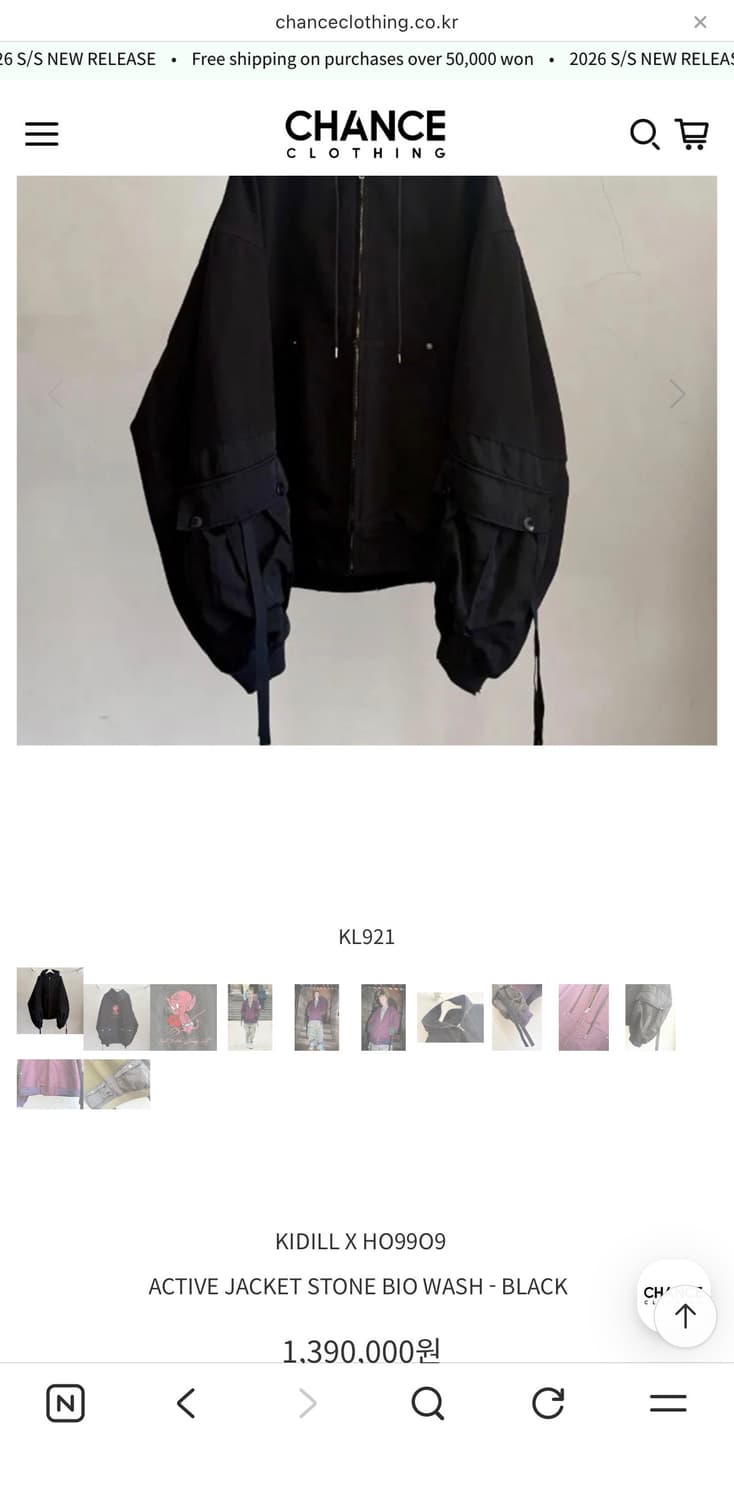Viewport: 734px width, 1500px height.
Task: Click the browser refresh icon
Action: (547, 1403)
